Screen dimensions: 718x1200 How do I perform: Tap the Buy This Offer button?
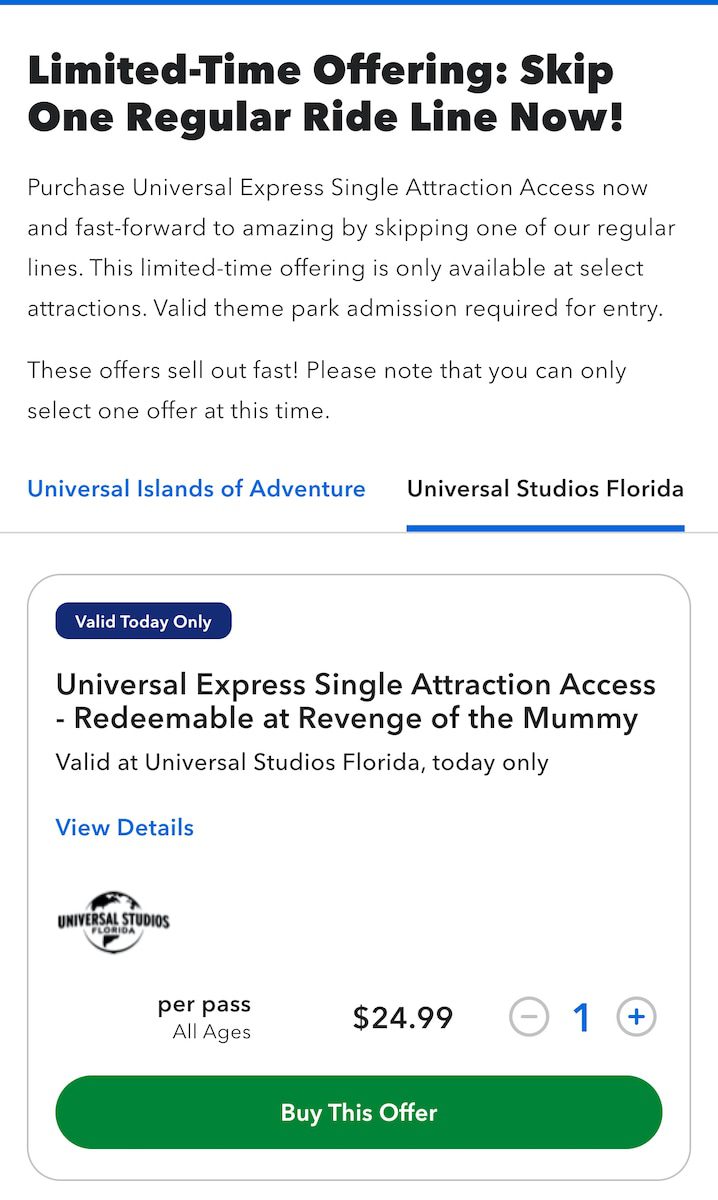point(359,1113)
